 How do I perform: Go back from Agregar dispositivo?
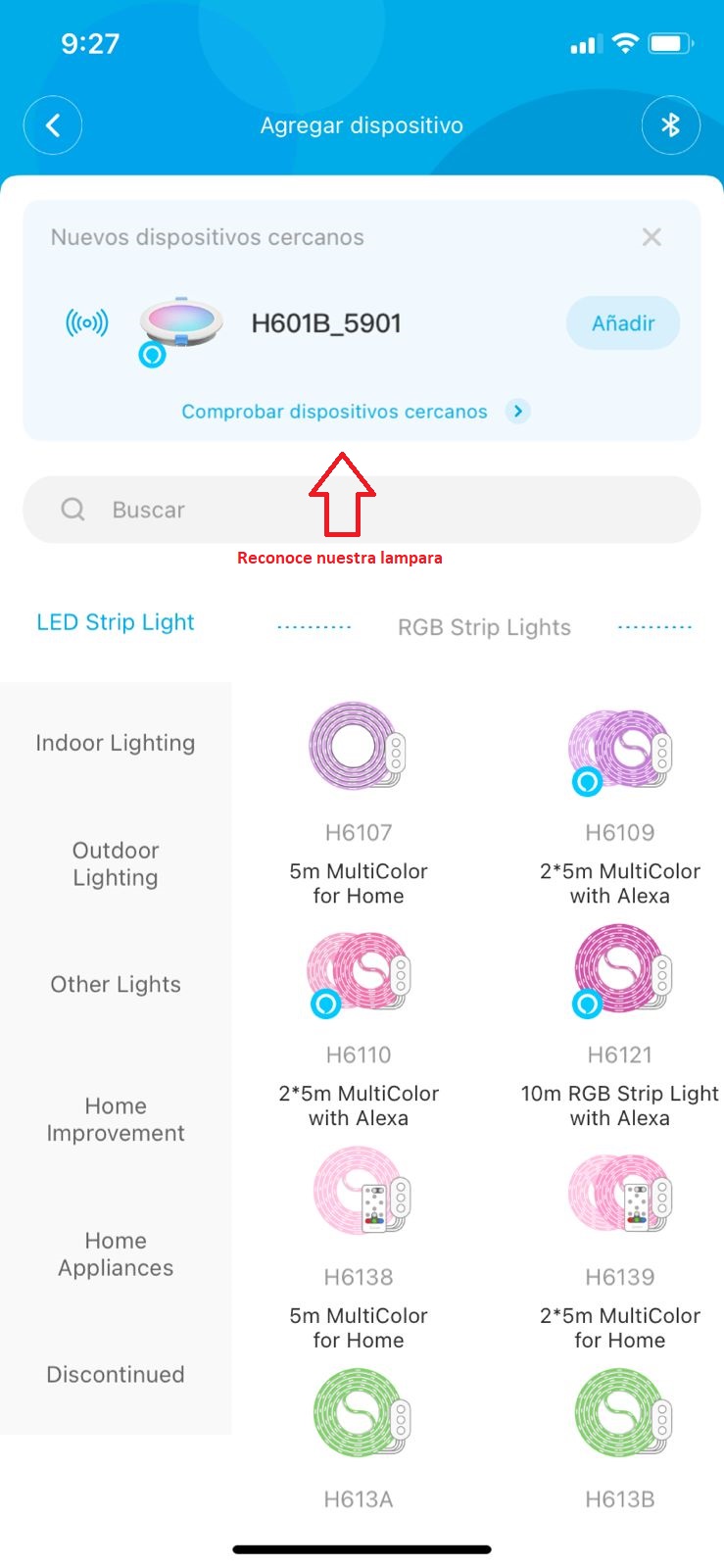(x=53, y=125)
